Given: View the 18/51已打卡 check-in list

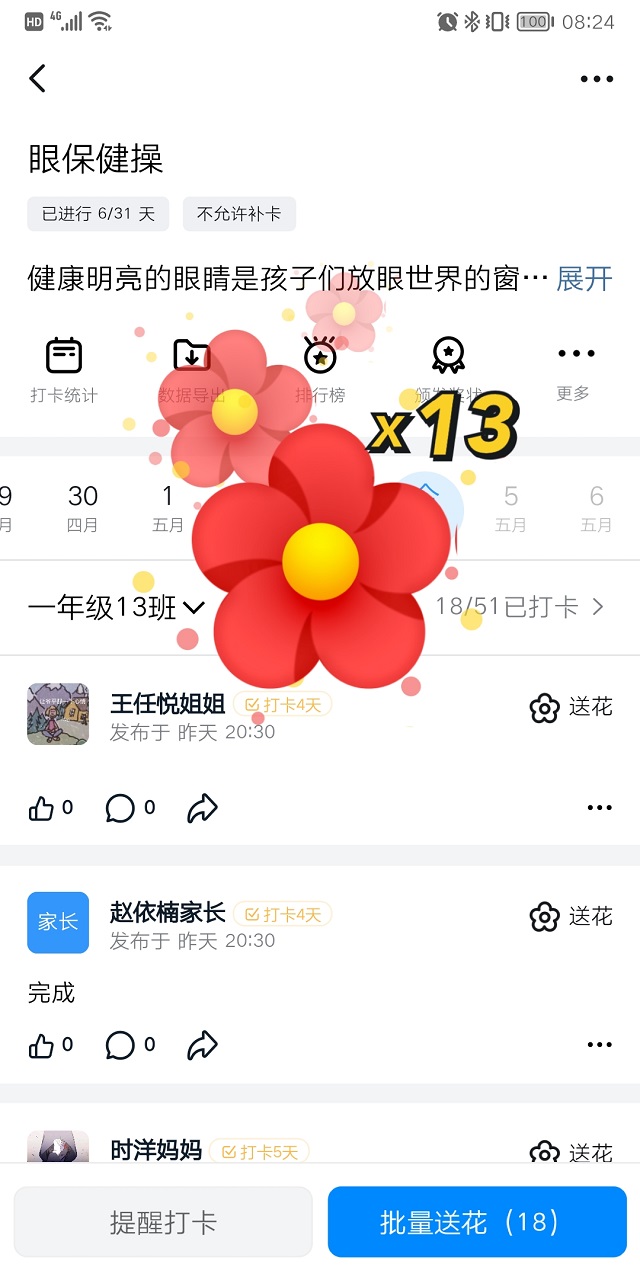Looking at the screenshot, I should (520, 606).
